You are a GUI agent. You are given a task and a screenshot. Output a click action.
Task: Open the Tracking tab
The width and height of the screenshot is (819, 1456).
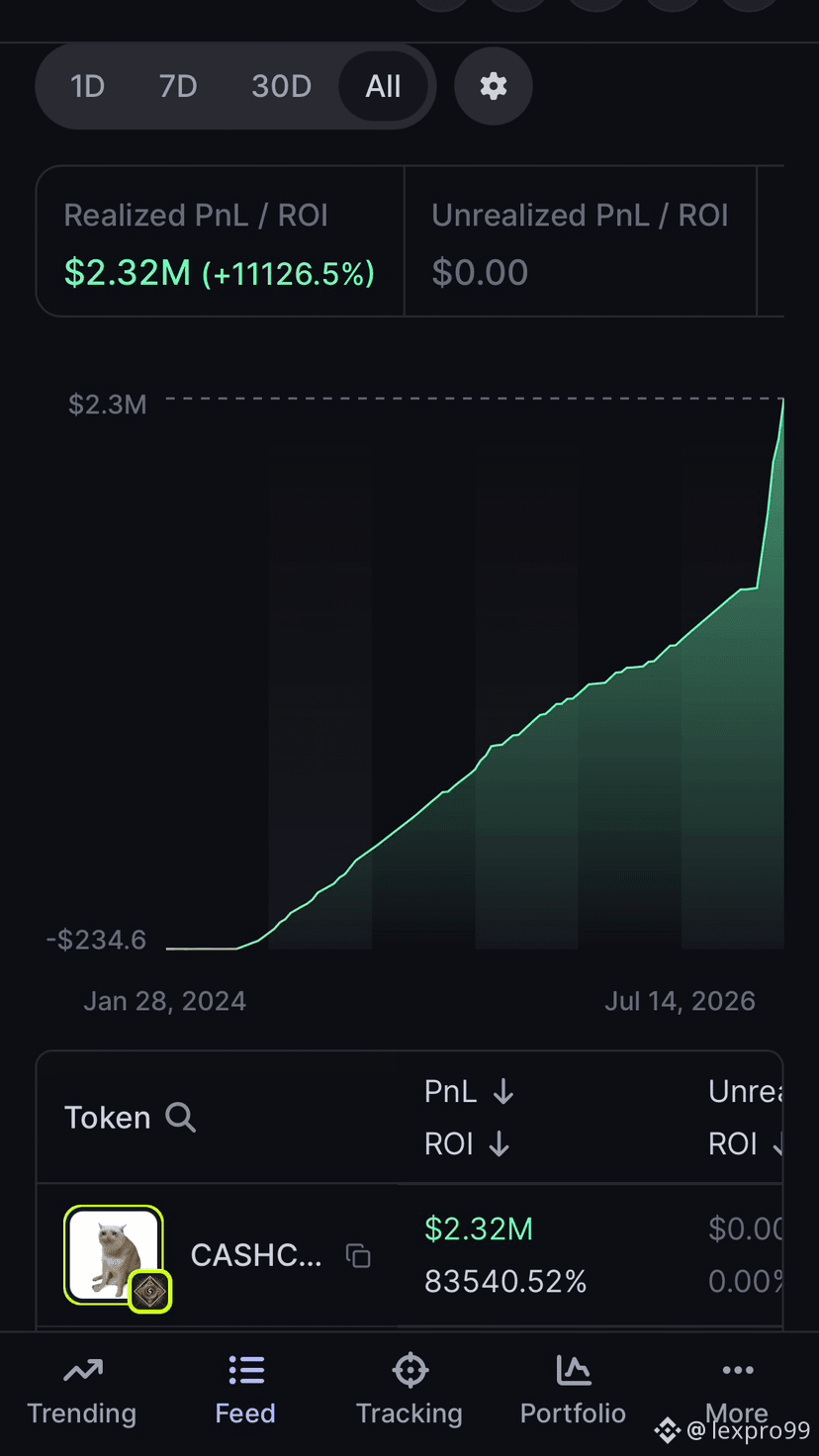[x=409, y=1391]
